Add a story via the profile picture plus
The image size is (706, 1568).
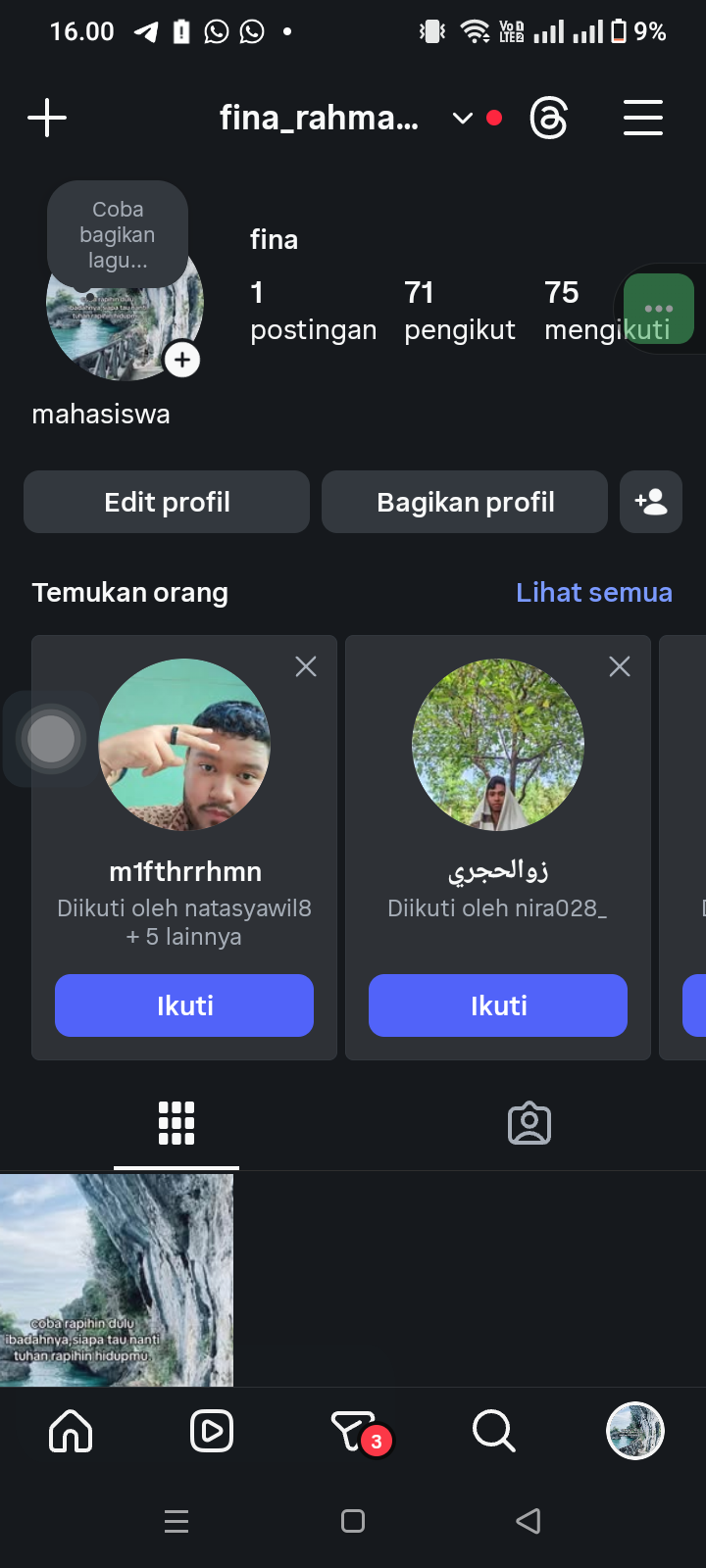pyautogui.click(x=182, y=360)
